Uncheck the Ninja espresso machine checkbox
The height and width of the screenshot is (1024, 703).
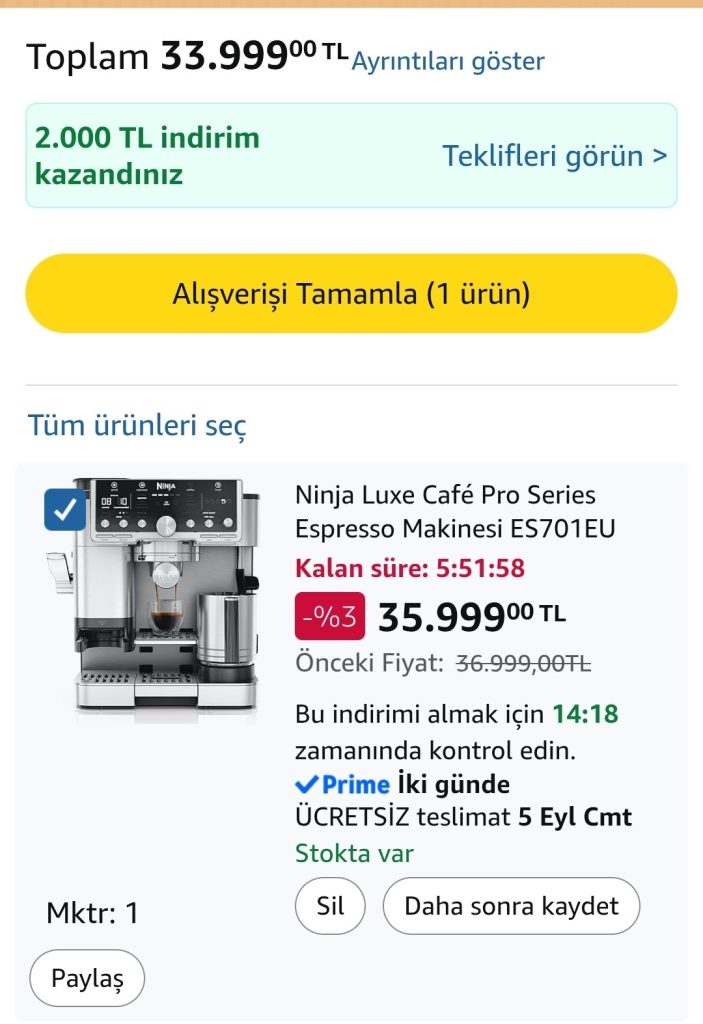[65, 509]
